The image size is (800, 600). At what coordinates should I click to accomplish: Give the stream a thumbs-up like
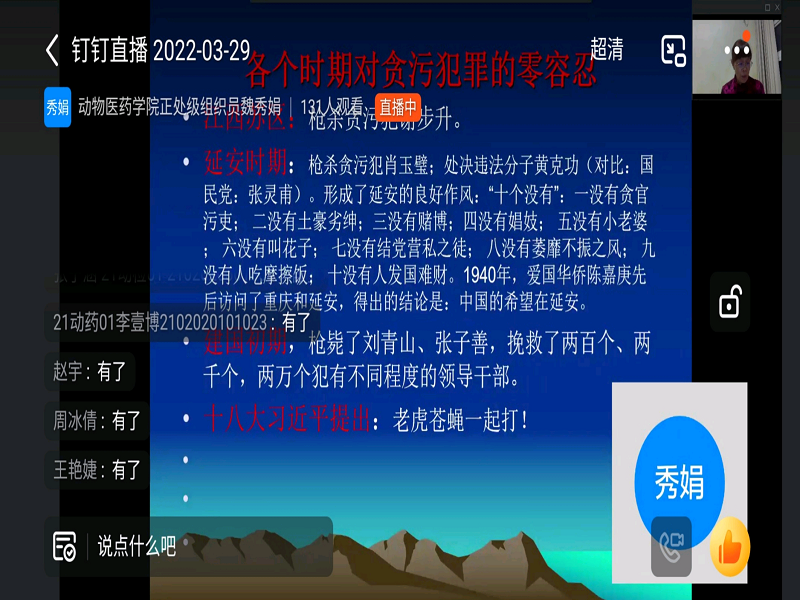(x=730, y=547)
